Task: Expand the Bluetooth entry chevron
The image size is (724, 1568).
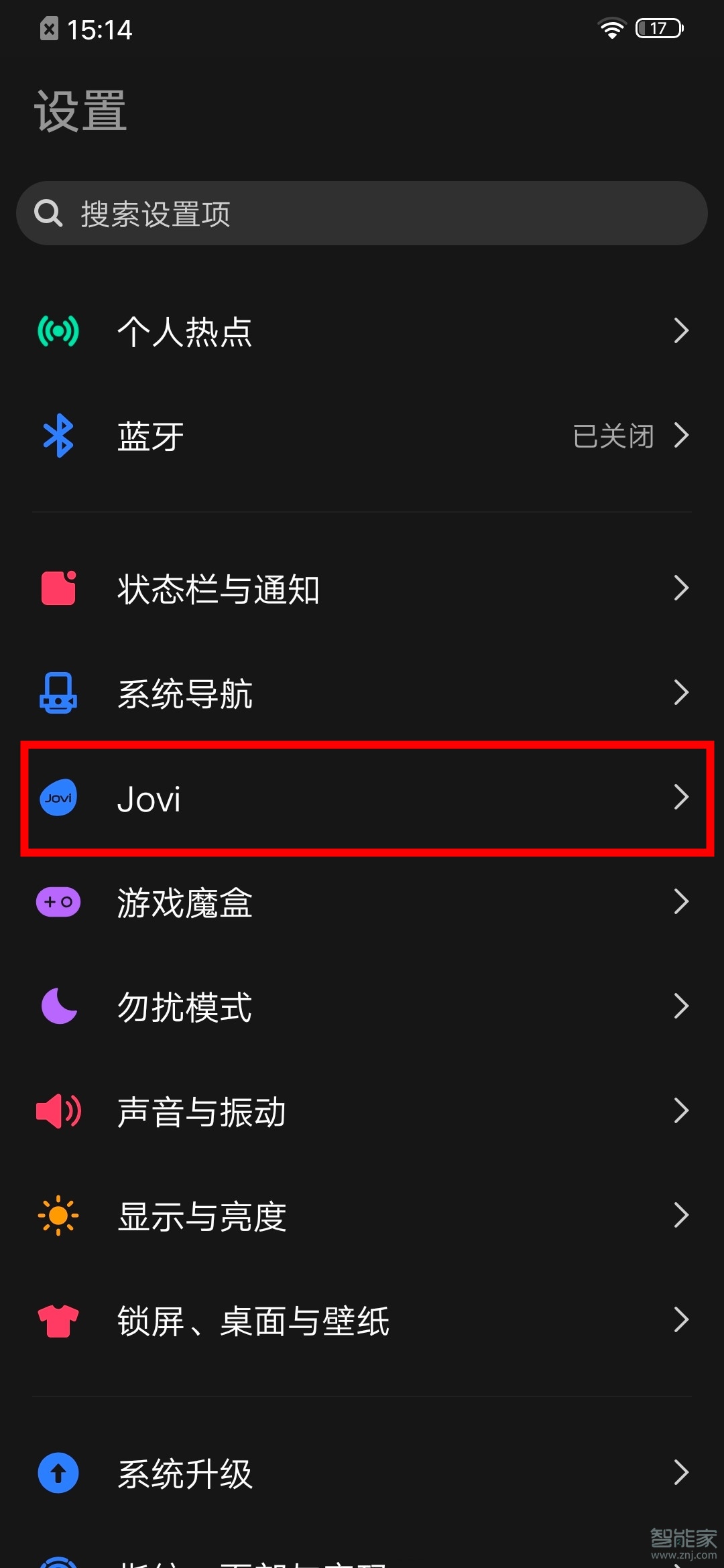Action: click(x=682, y=435)
